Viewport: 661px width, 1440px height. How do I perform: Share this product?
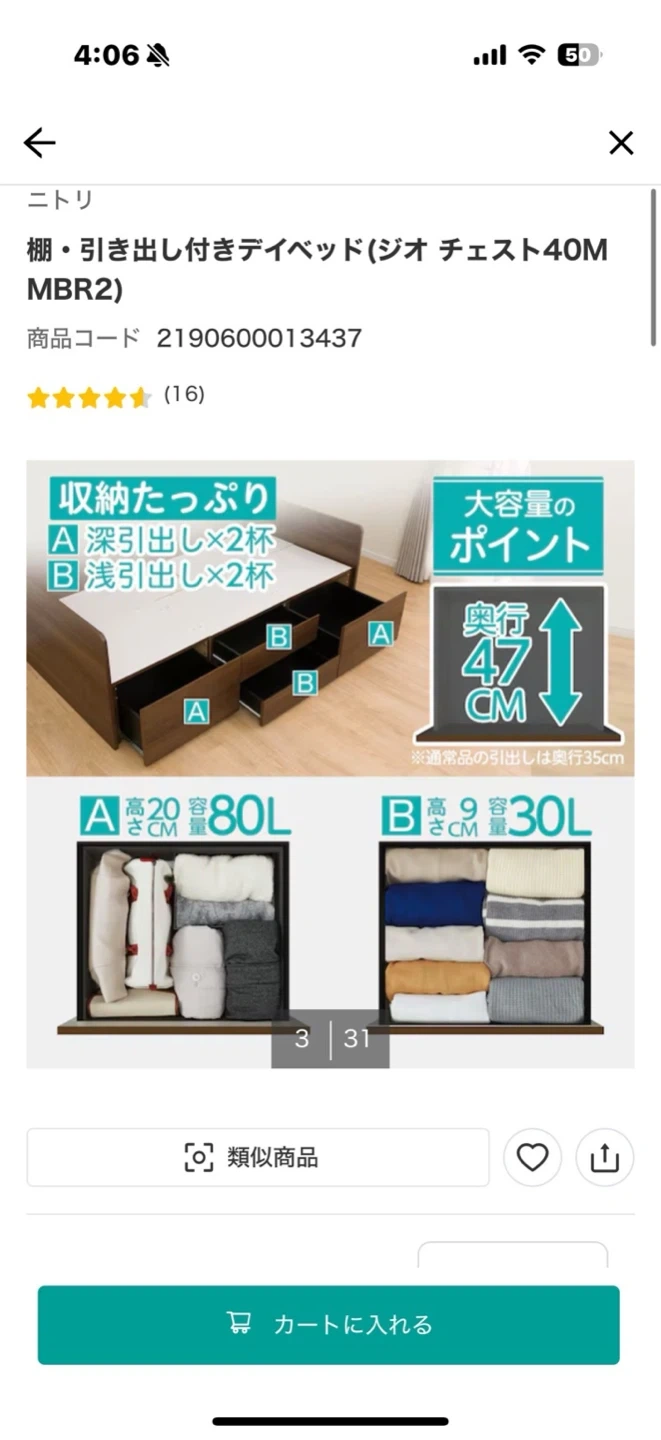coord(605,1158)
